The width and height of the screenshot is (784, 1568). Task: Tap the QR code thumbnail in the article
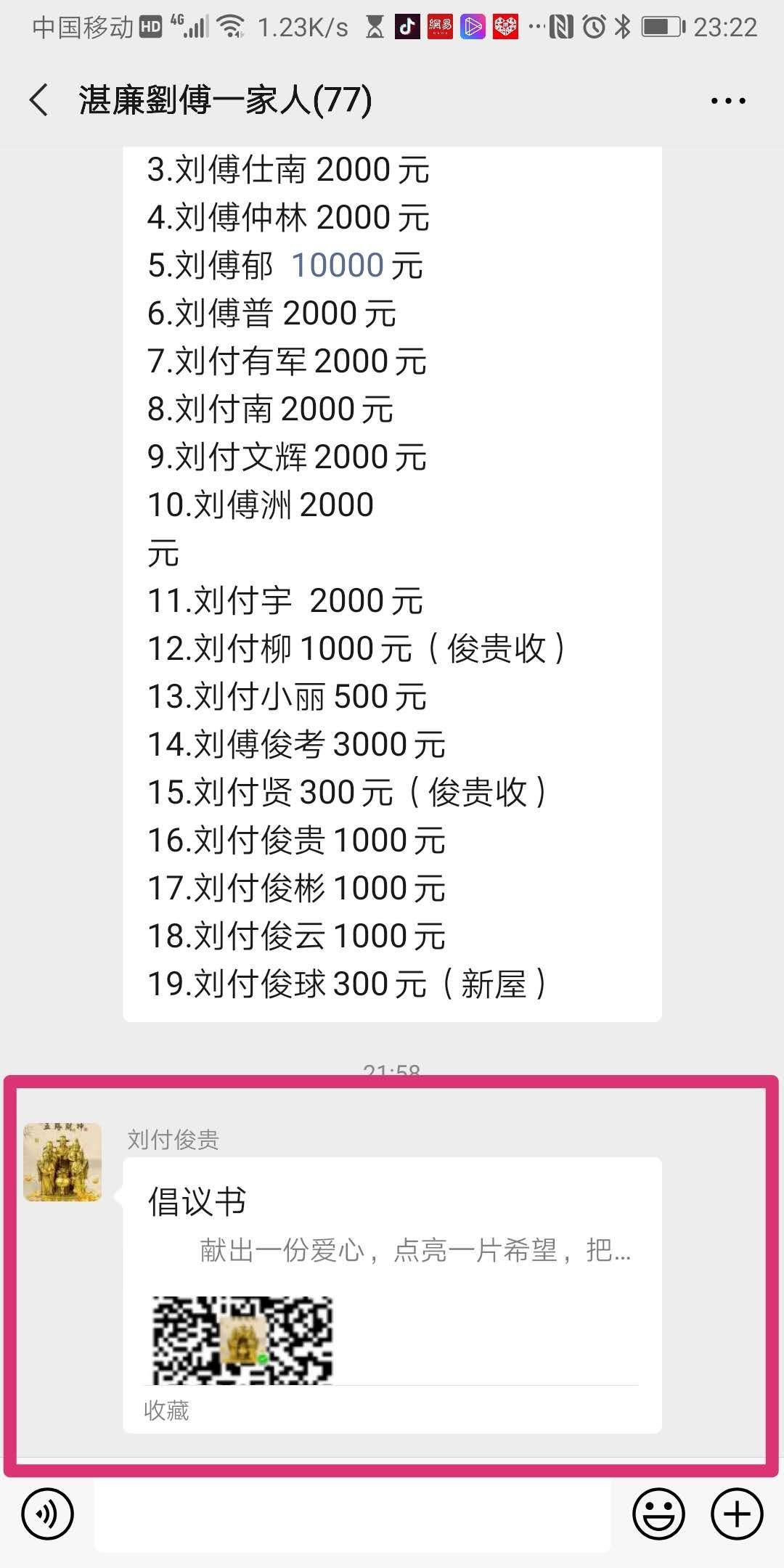(243, 1339)
